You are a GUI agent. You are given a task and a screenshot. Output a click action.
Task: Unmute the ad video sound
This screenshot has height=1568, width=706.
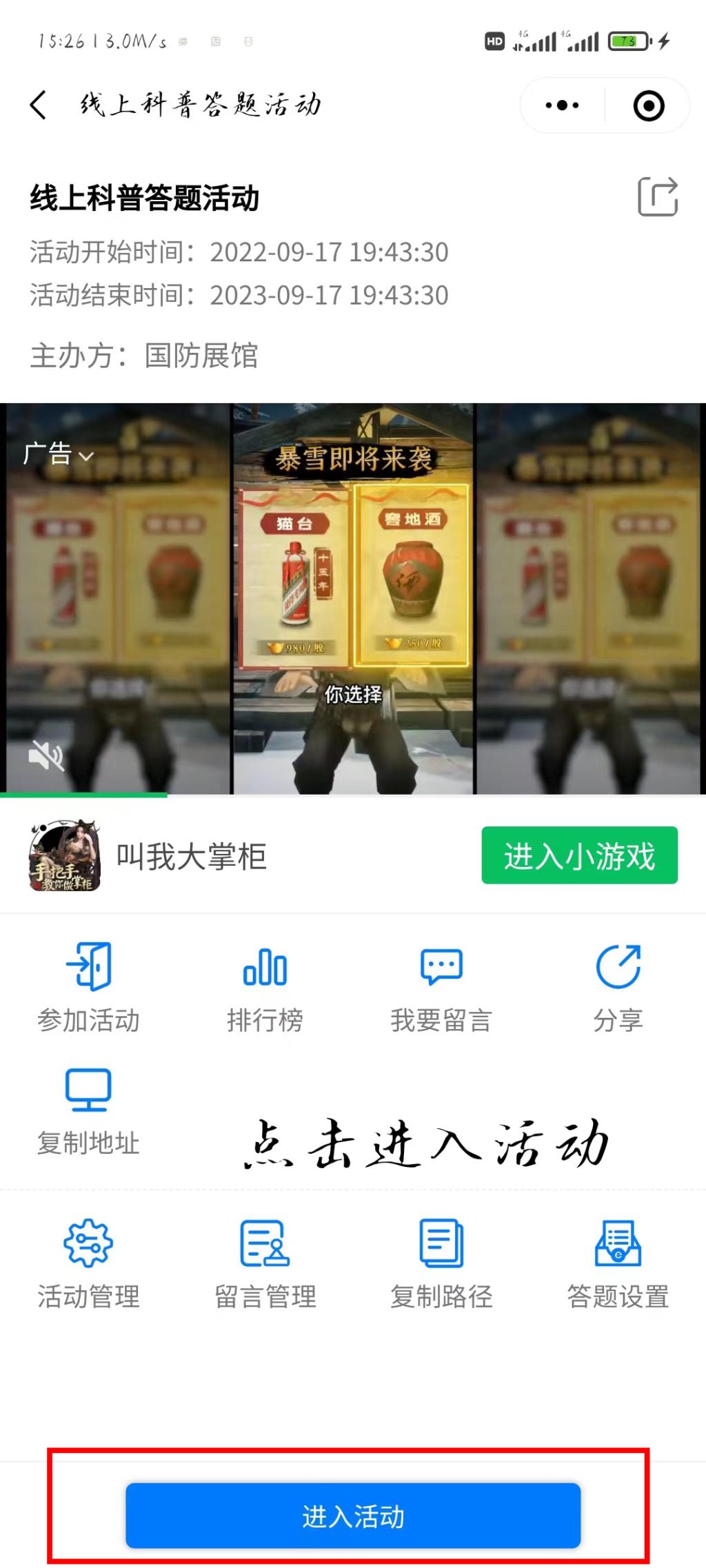46,757
